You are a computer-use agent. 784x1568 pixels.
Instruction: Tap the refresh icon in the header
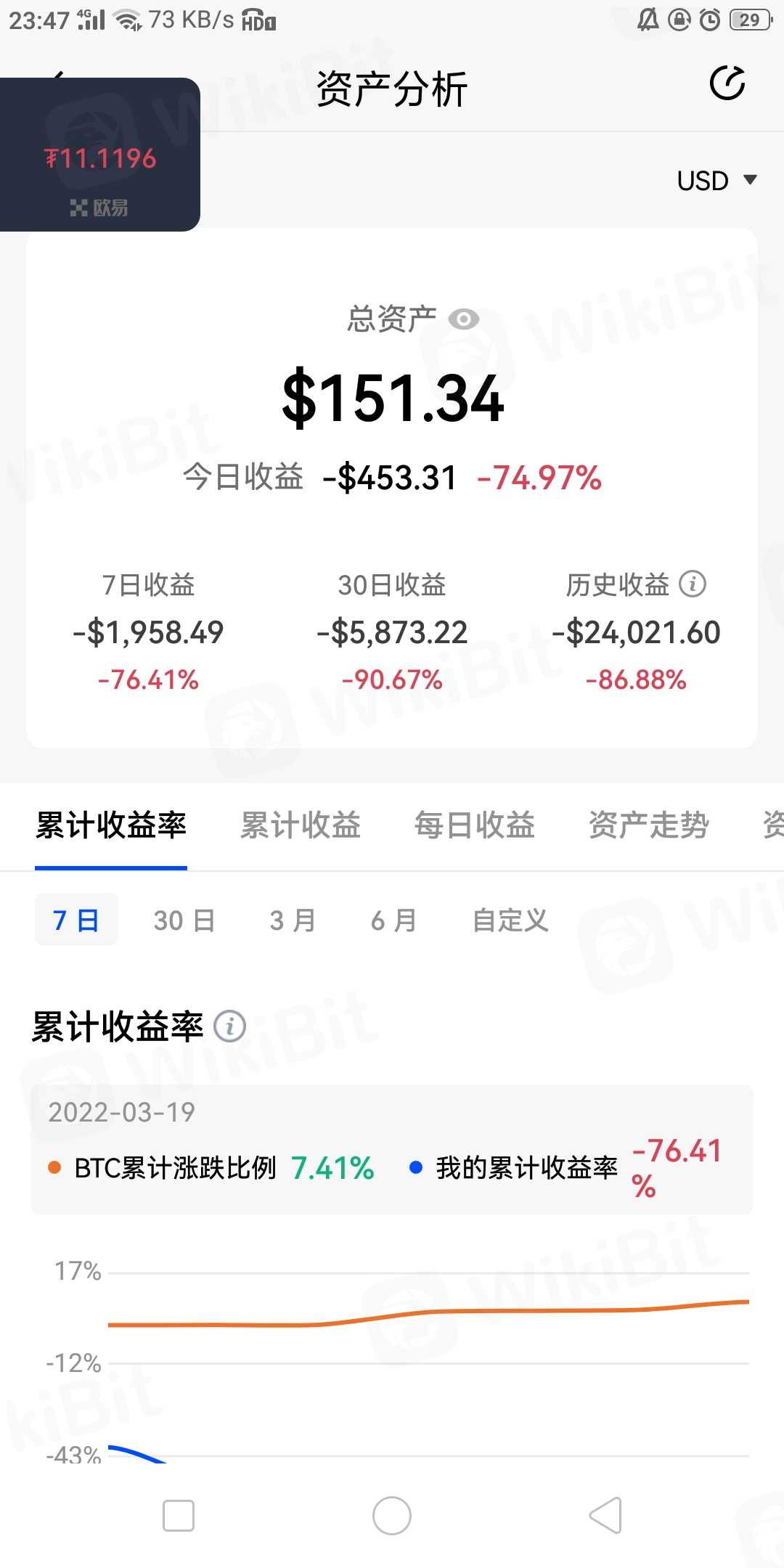pos(727,83)
